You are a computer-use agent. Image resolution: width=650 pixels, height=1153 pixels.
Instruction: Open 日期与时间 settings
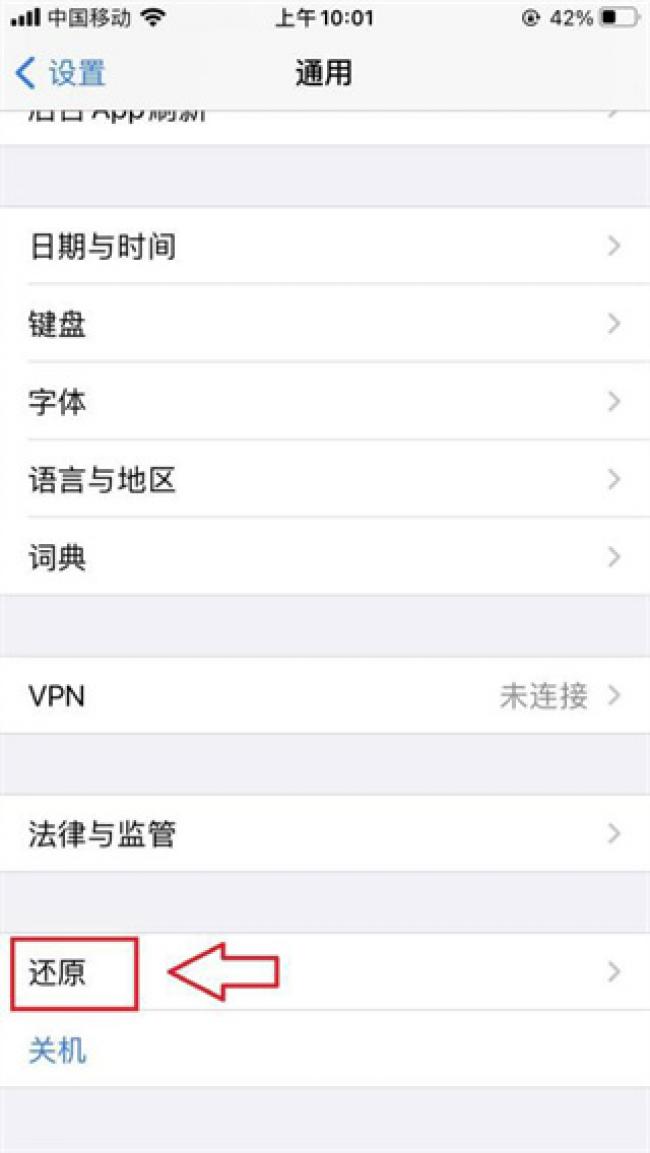325,246
